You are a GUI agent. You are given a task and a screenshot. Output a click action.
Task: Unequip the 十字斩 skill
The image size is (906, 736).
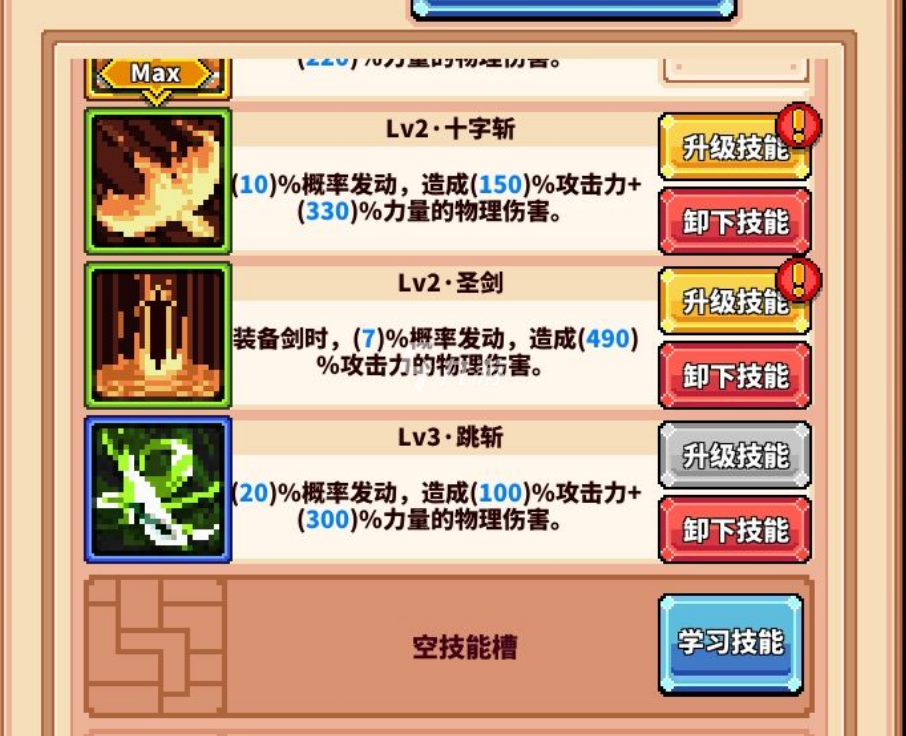[734, 221]
